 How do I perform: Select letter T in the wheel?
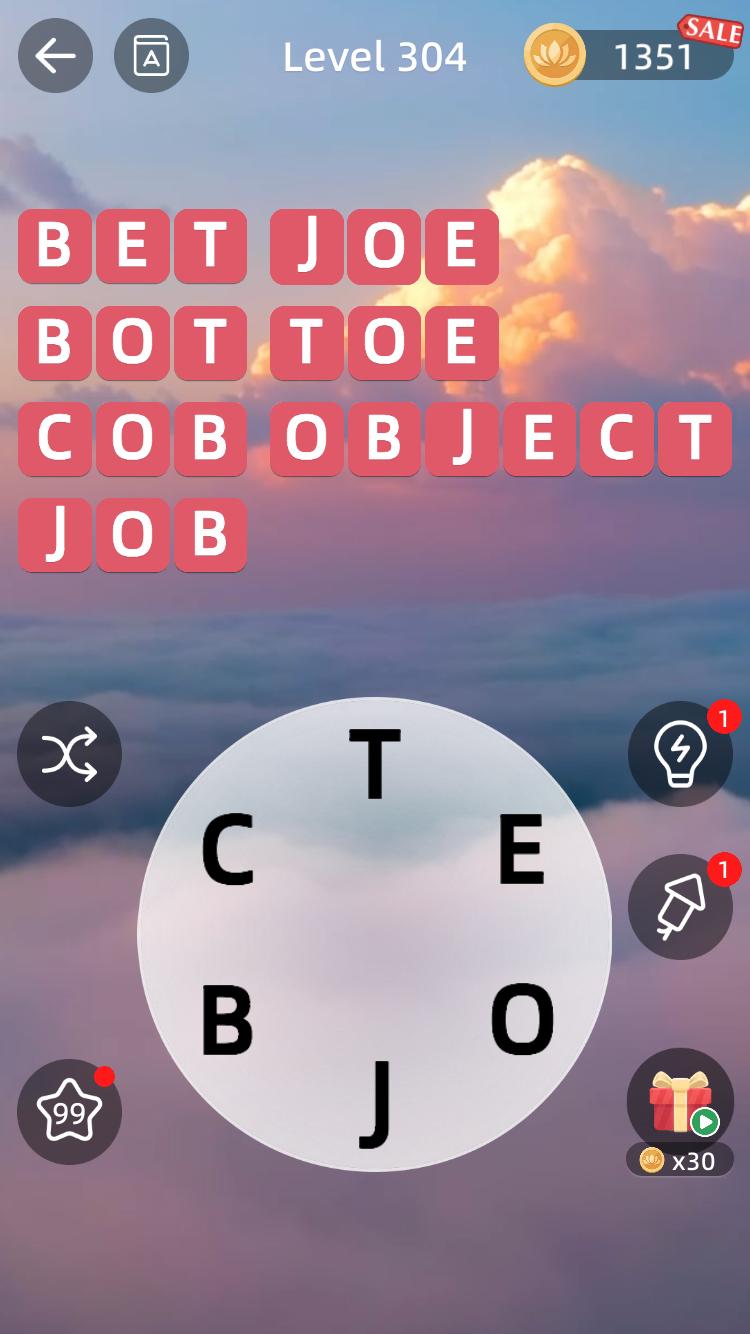(375, 764)
